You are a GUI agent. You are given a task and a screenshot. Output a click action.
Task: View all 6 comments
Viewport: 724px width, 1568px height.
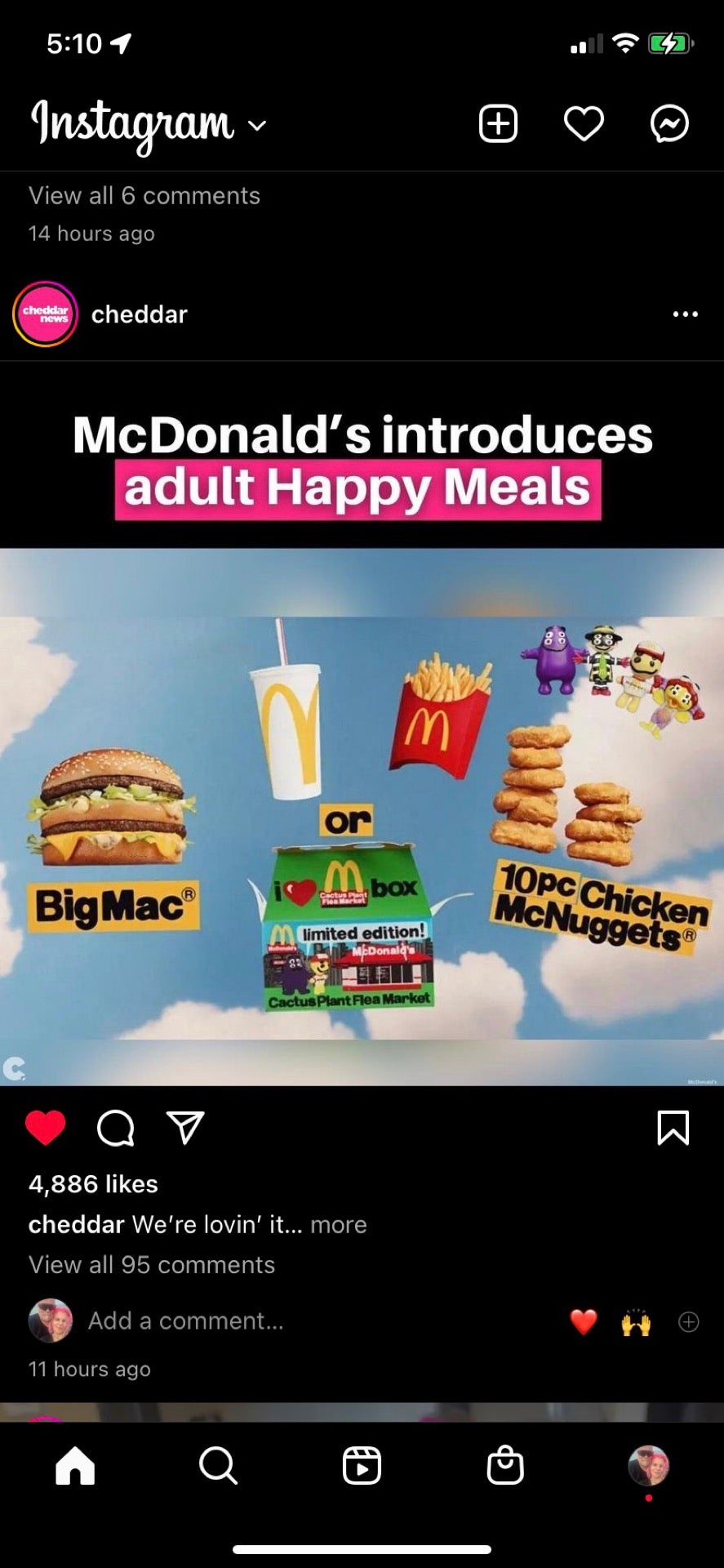pos(144,196)
